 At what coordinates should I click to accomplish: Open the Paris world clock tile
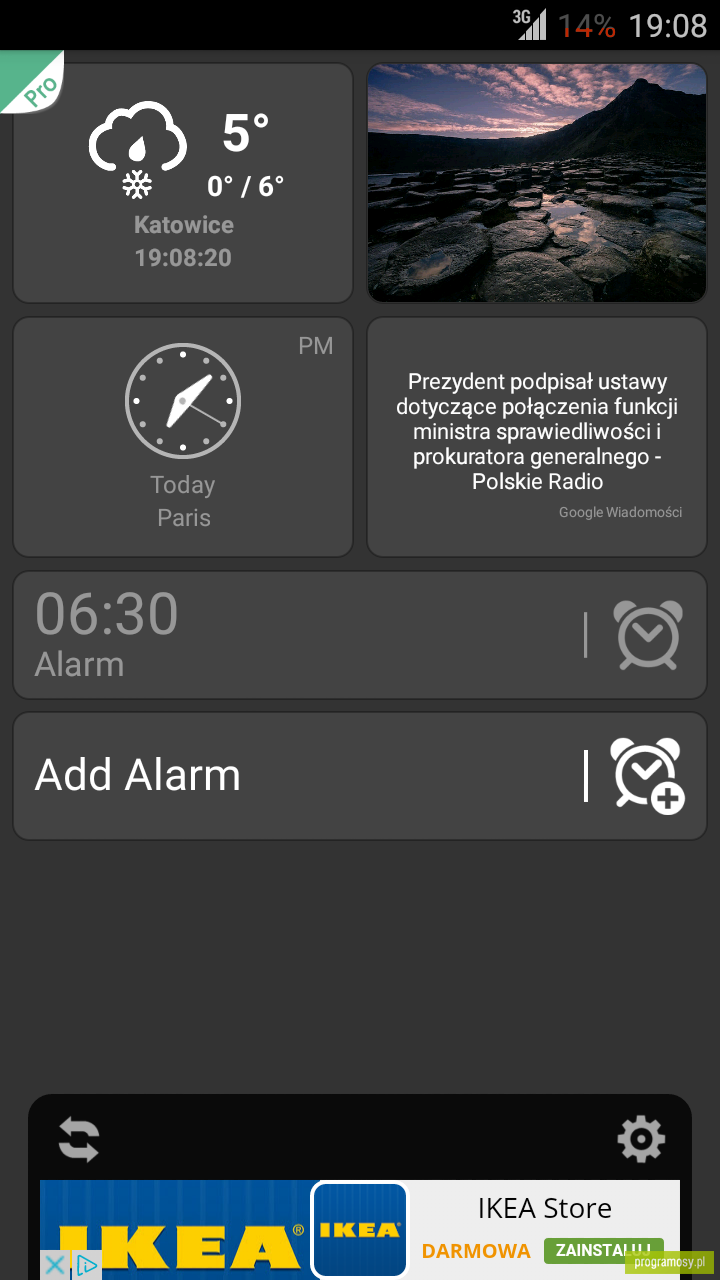click(x=183, y=437)
